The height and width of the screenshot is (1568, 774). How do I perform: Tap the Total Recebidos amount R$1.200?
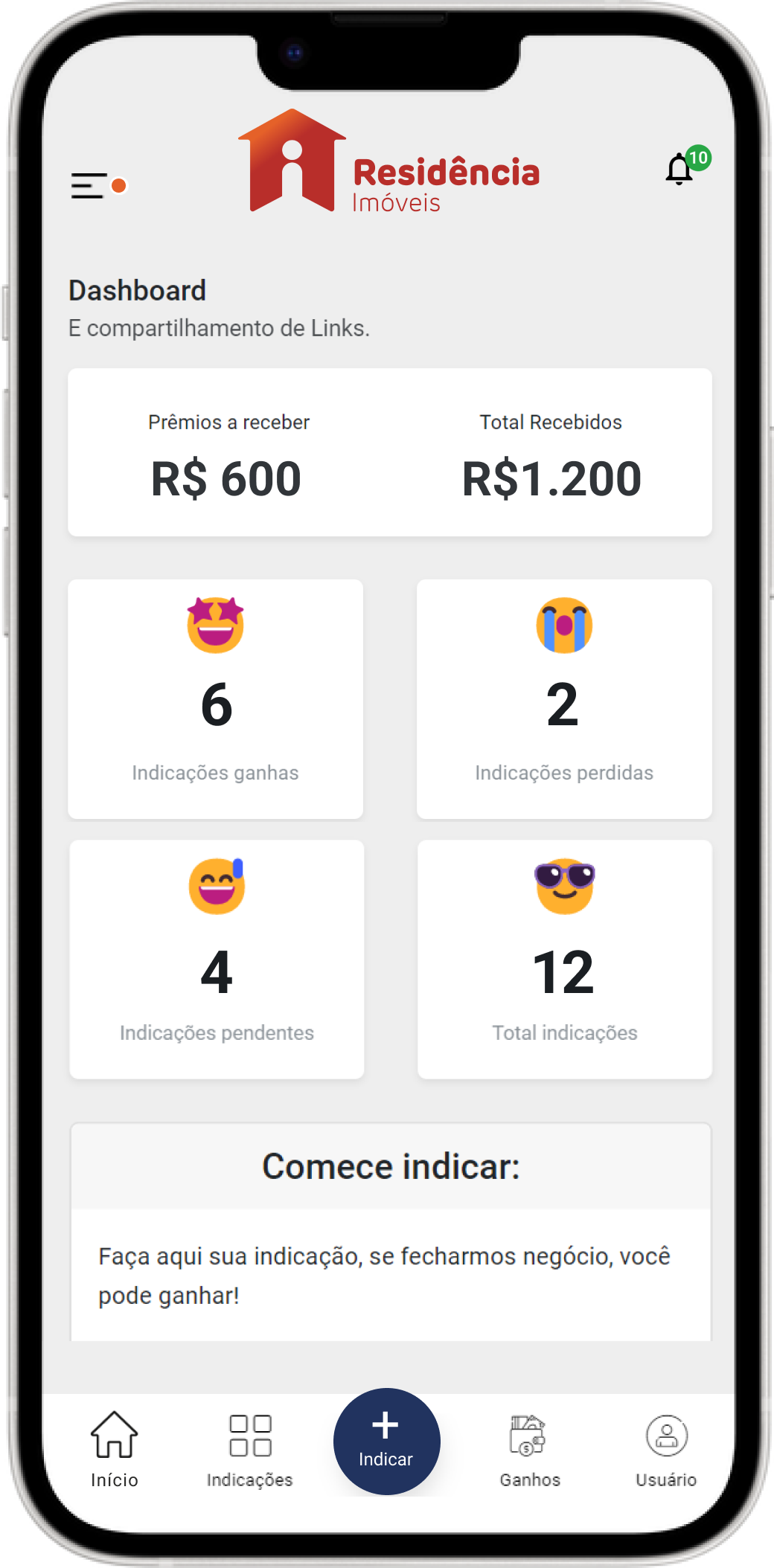551,480
